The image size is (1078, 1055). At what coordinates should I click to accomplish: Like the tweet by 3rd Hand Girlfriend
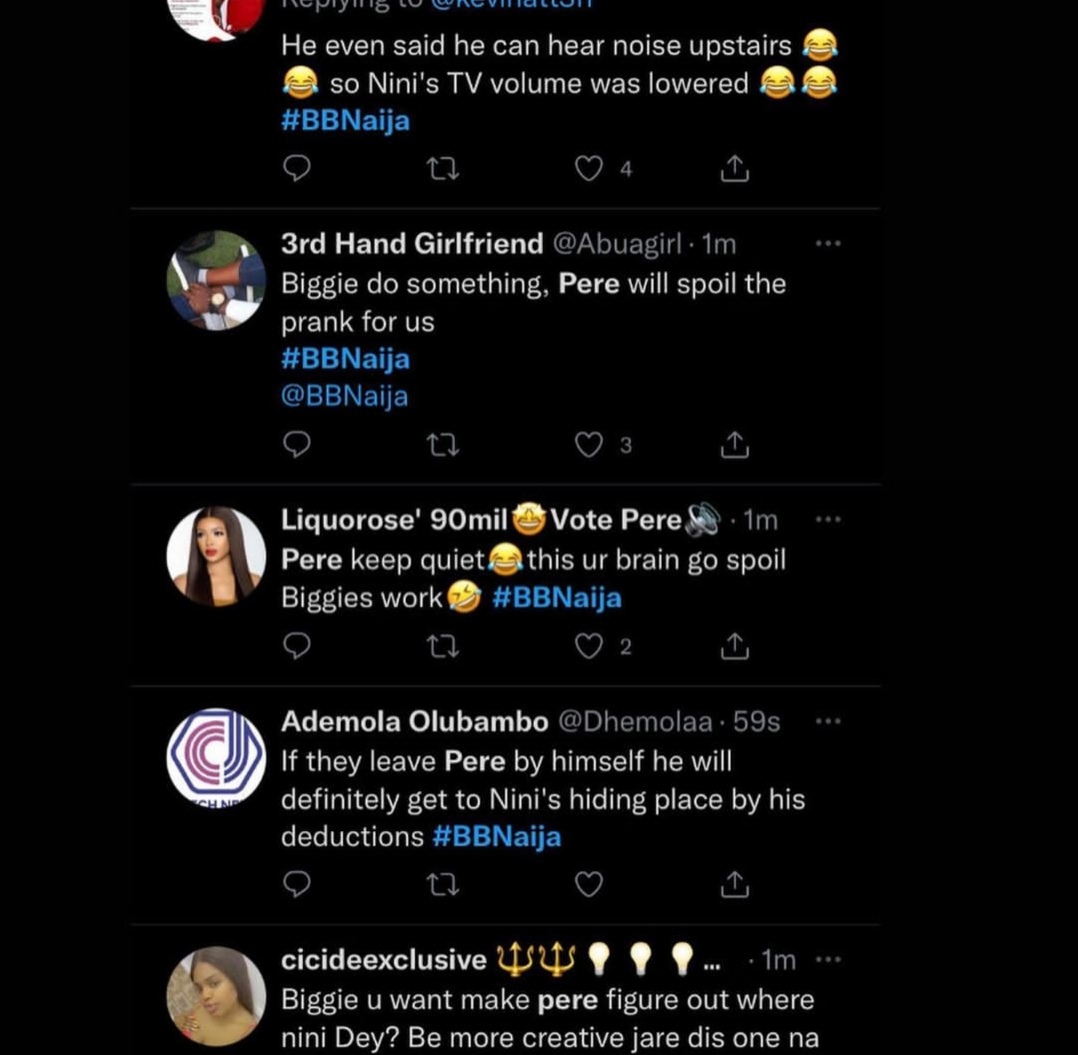click(589, 445)
